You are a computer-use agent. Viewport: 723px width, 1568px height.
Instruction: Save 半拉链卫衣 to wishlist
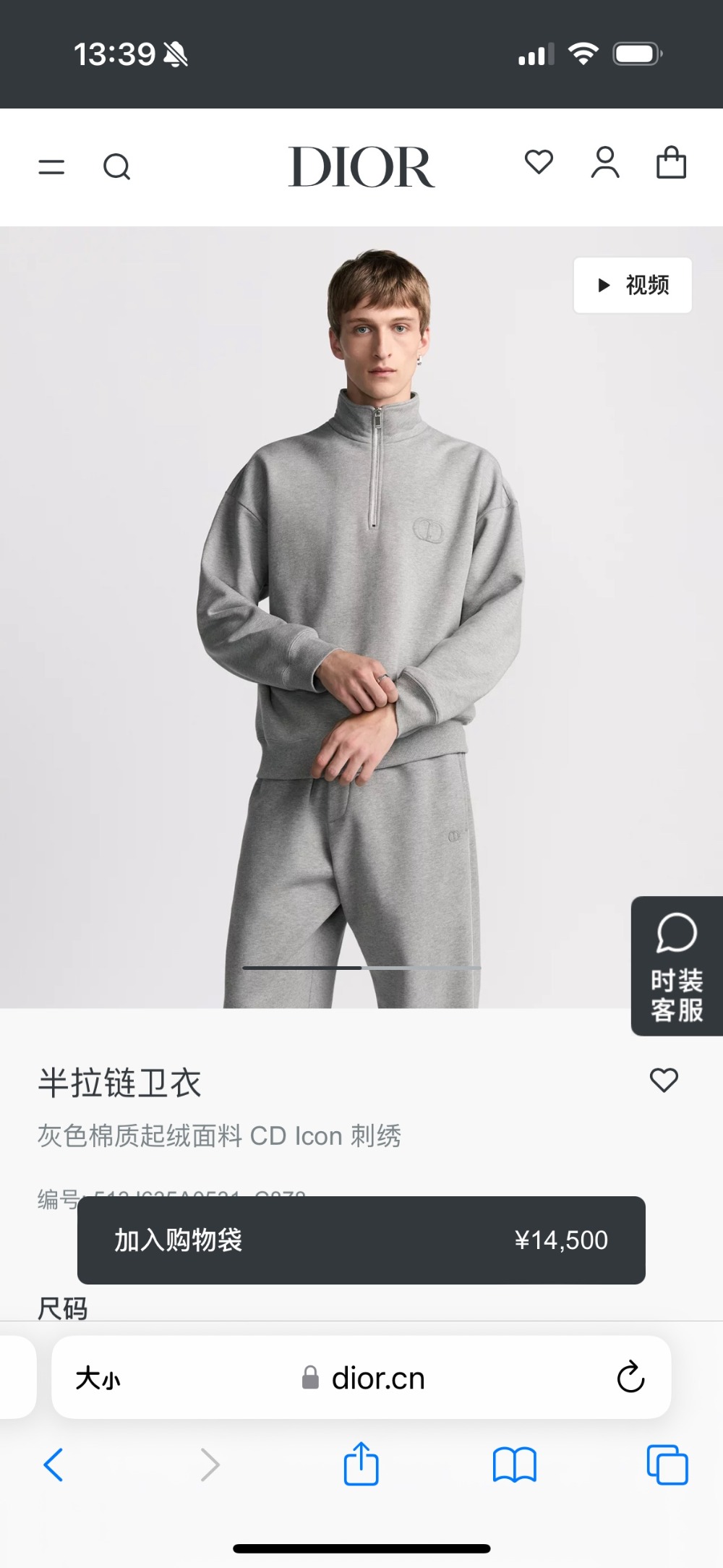click(664, 1080)
